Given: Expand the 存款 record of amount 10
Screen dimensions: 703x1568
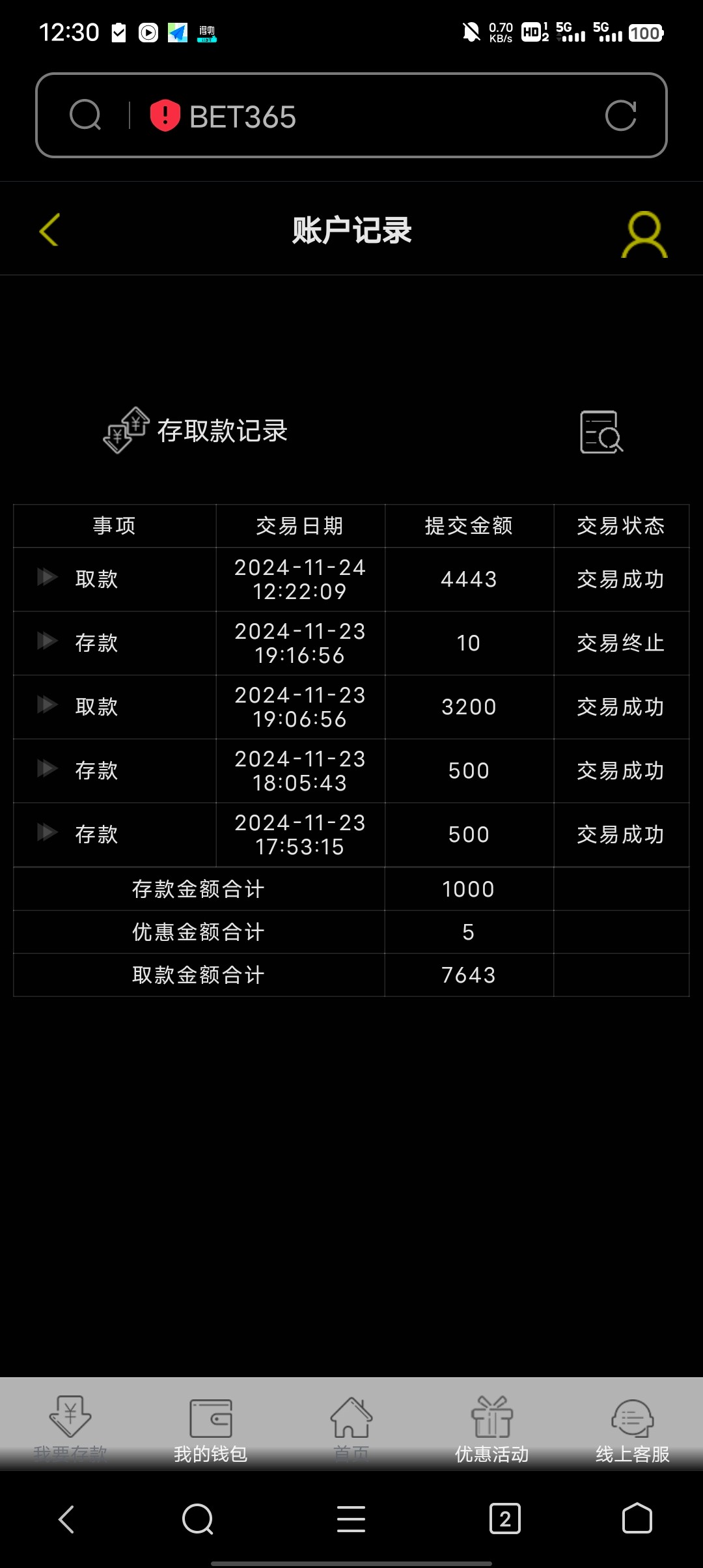Looking at the screenshot, I should (48, 641).
